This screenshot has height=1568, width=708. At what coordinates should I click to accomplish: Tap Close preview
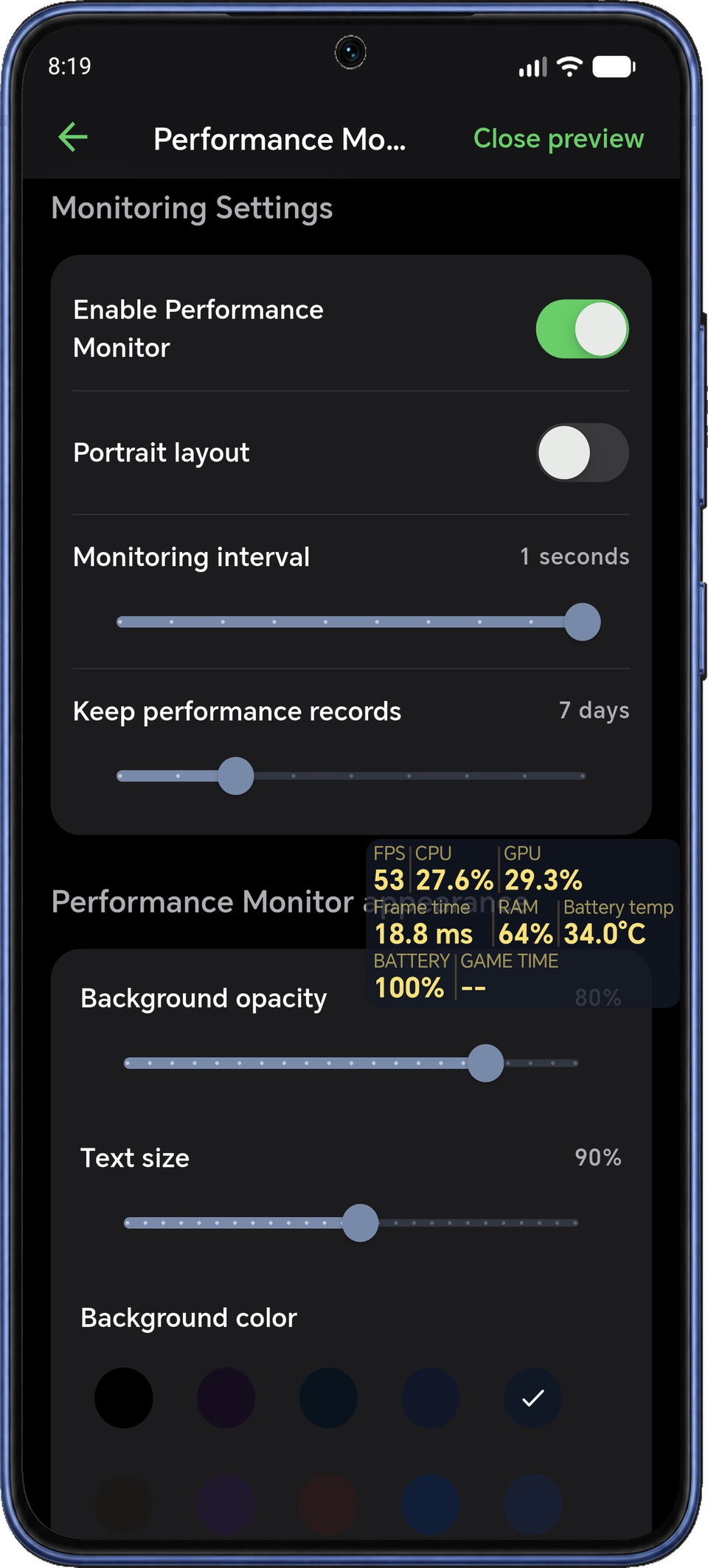pos(558,139)
